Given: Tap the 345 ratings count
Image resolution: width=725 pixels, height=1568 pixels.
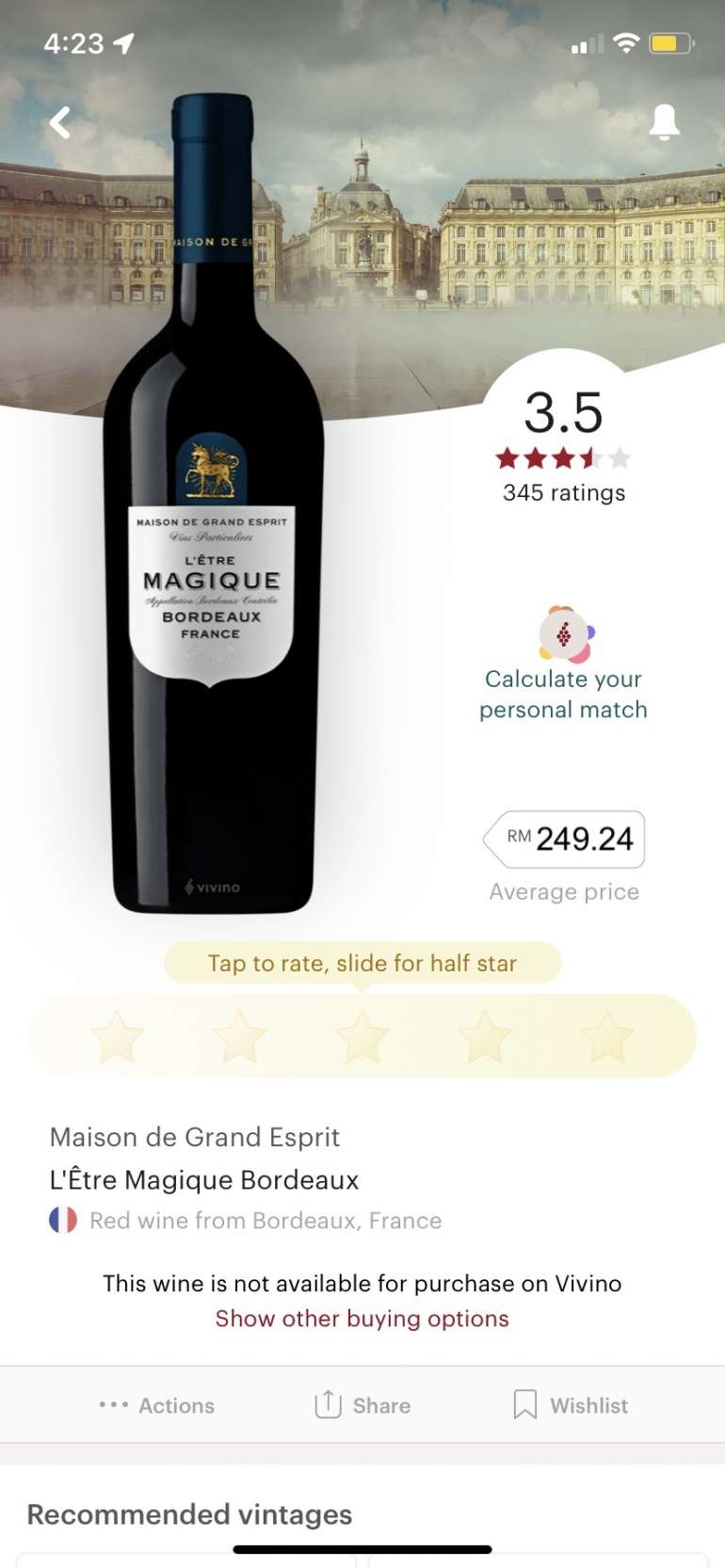Looking at the screenshot, I should pyautogui.click(x=562, y=492).
